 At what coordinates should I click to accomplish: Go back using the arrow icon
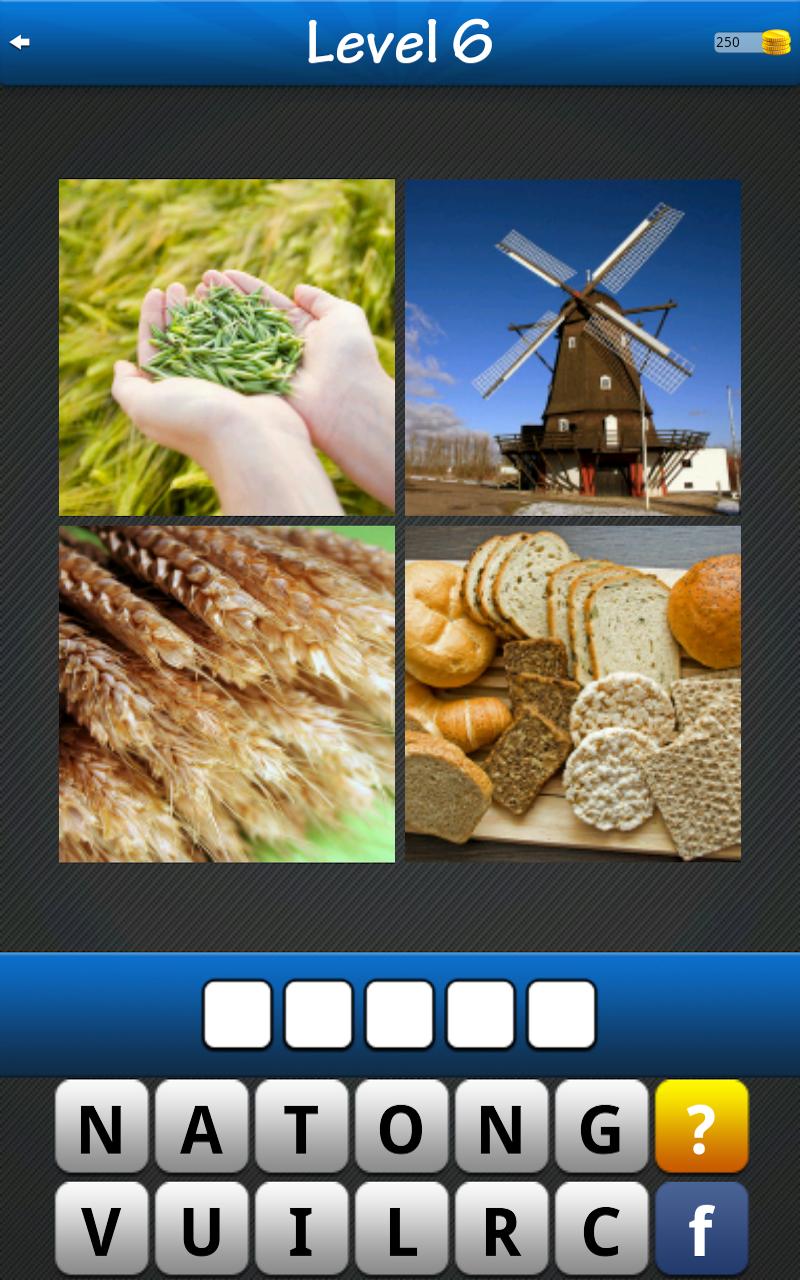coord(20,42)
